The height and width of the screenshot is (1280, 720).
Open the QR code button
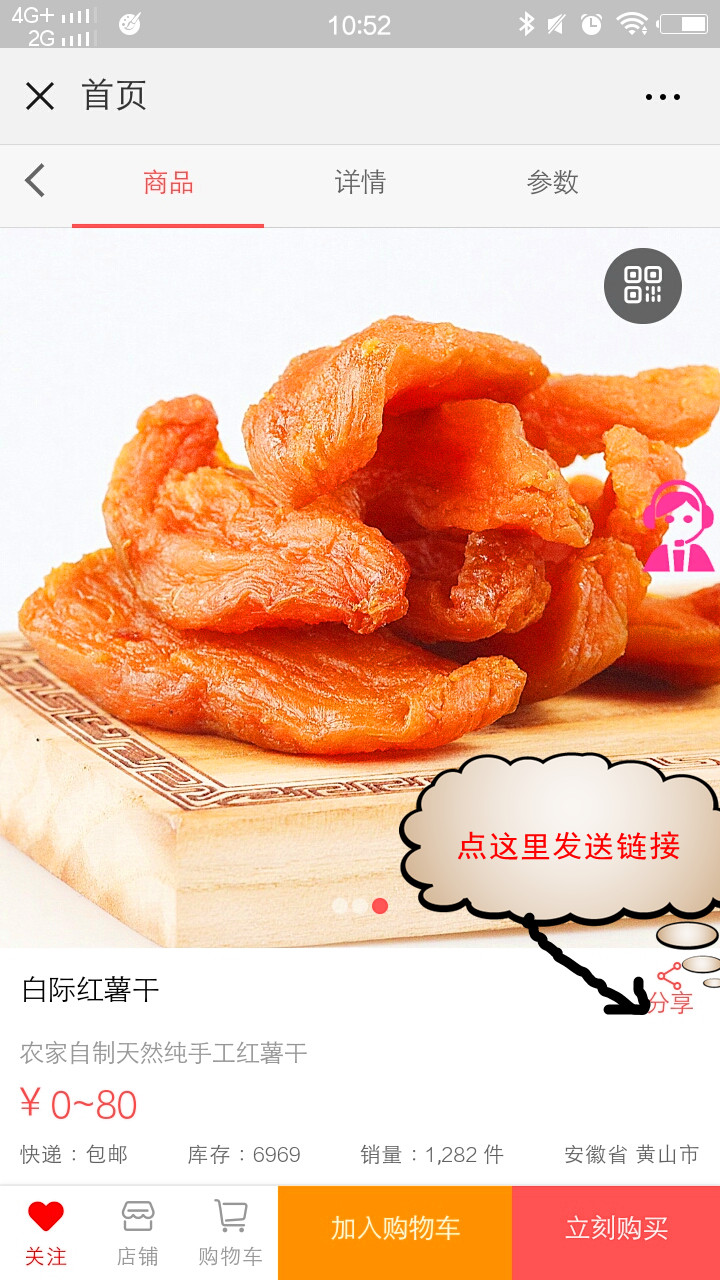coord(643,286)
